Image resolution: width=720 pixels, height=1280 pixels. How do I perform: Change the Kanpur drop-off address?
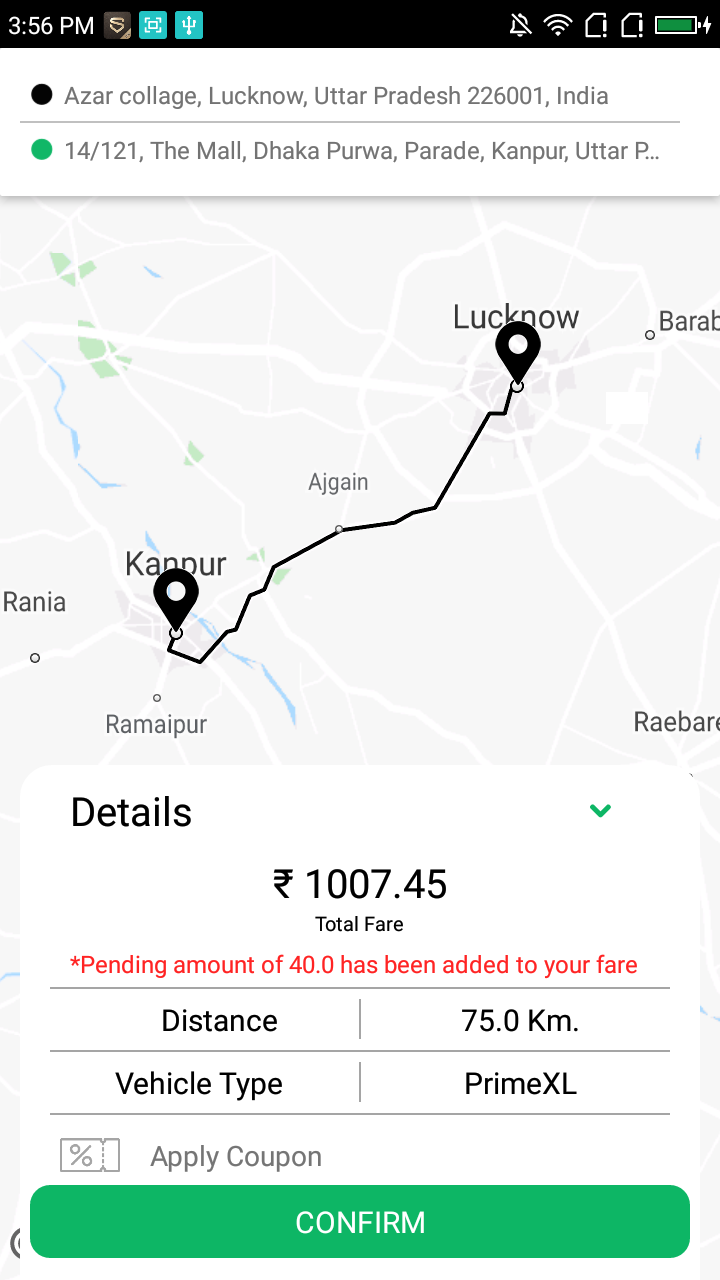pos(360,151)
